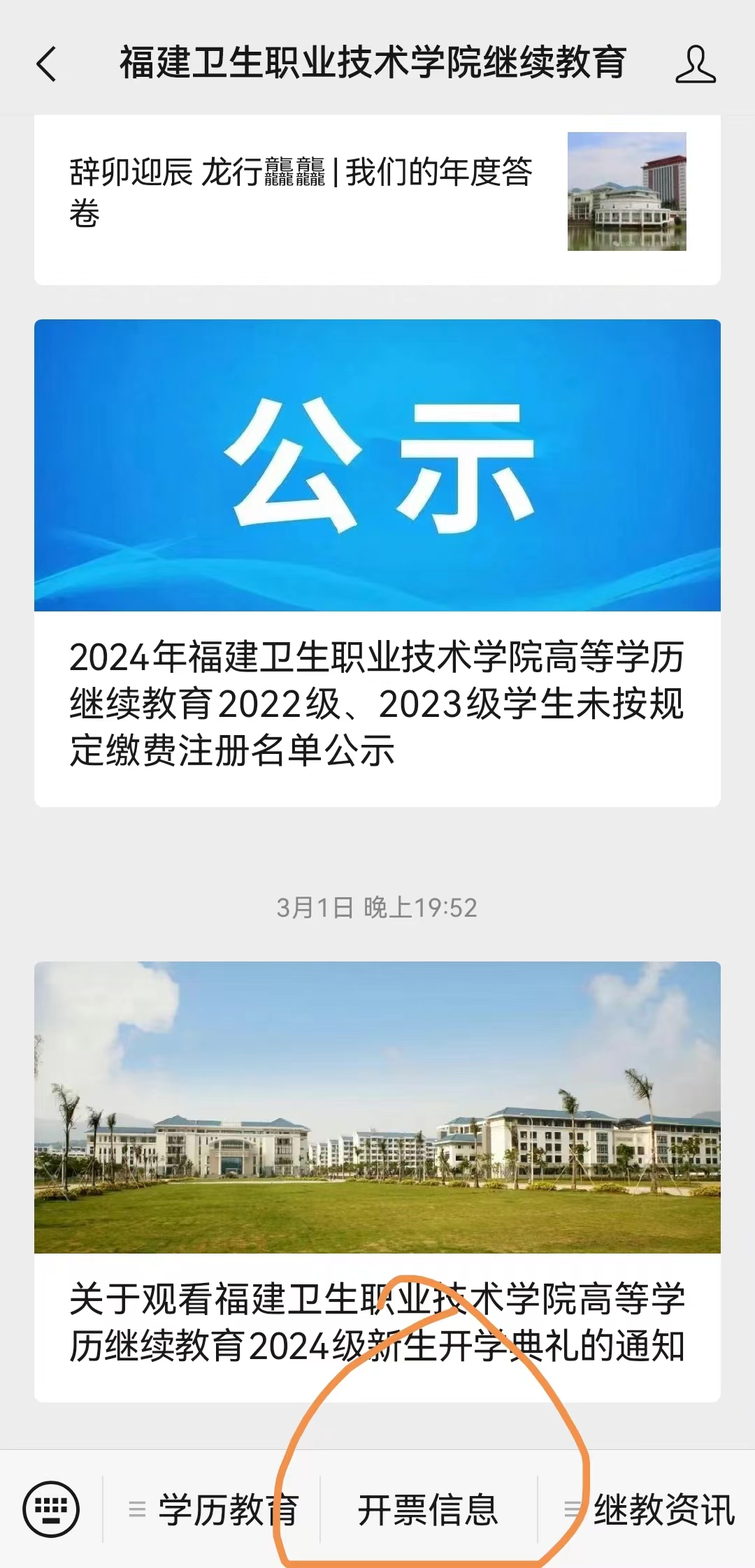The height and width of the screenshot is (1568, 755).
Task: Open the account profile icon
Action: point(695,64)
